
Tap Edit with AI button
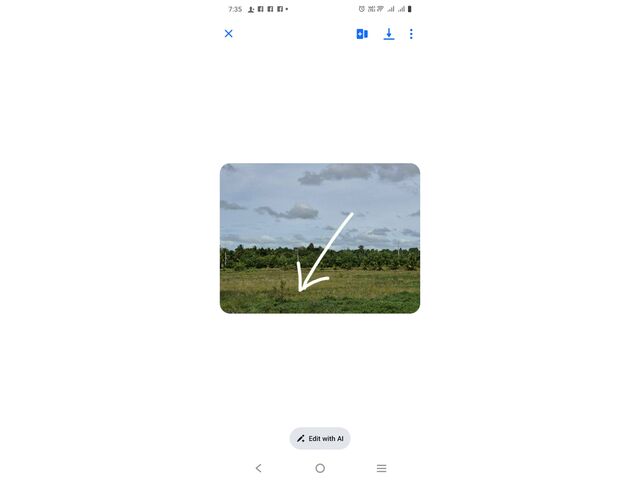click(320, 438)
